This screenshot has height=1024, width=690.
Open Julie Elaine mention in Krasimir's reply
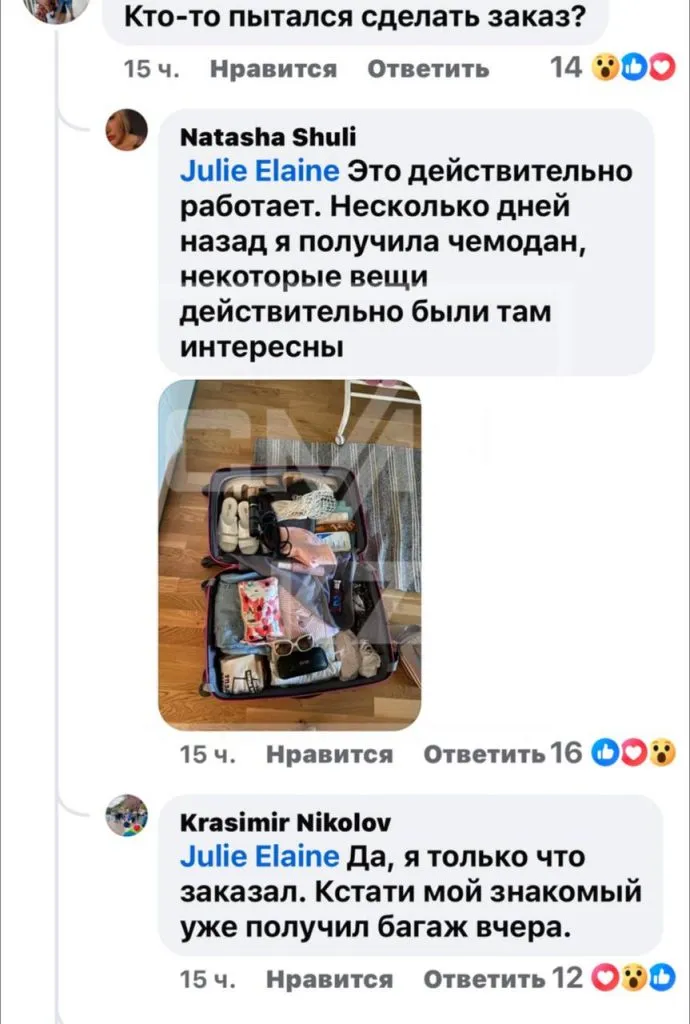coord(260,857)
